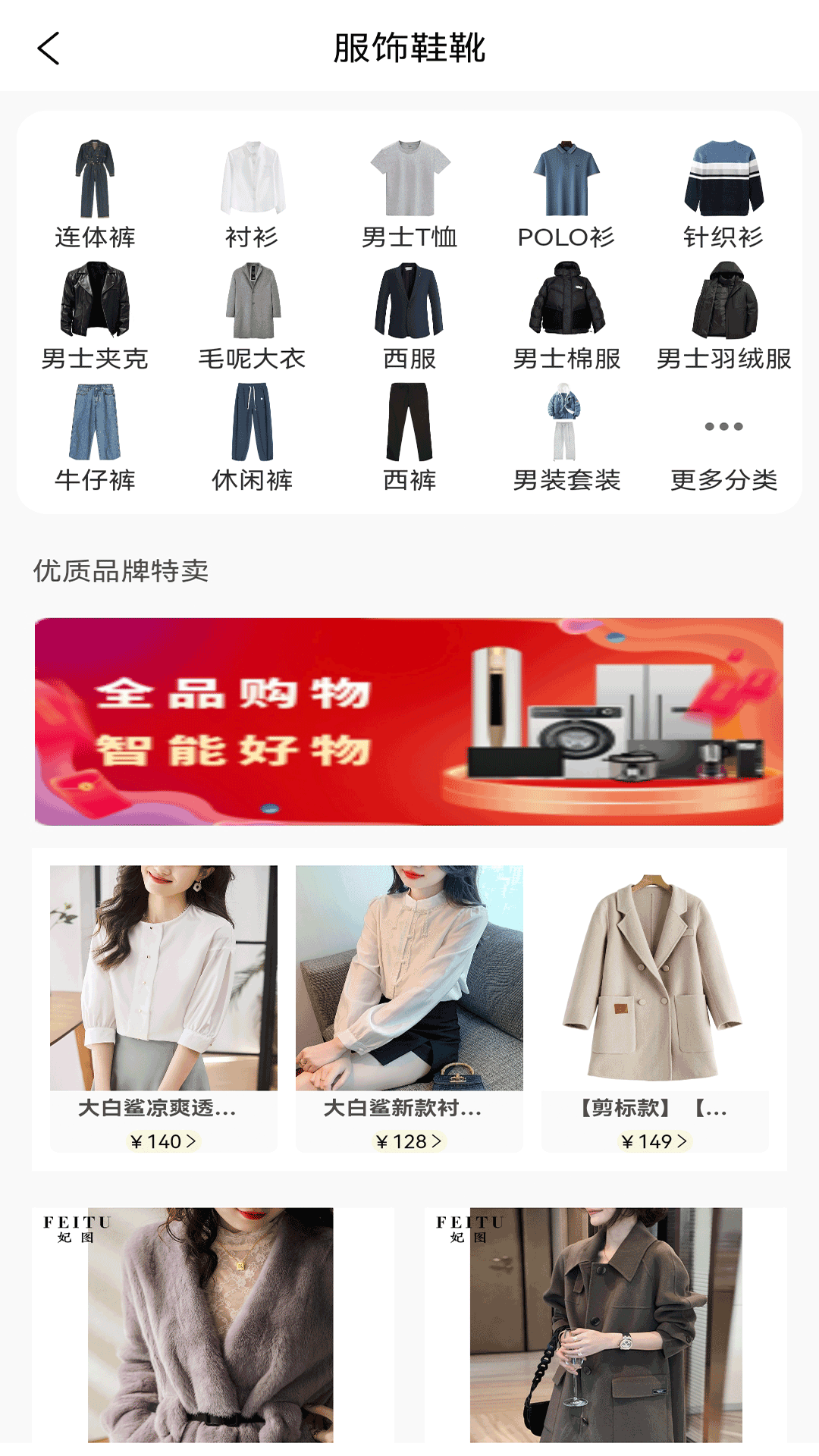The height and width of the screenshot is (1456, 819).
Task: Go back from 服饰鞋靴 page
Action: pyautogui.click(x=49, y=49)
